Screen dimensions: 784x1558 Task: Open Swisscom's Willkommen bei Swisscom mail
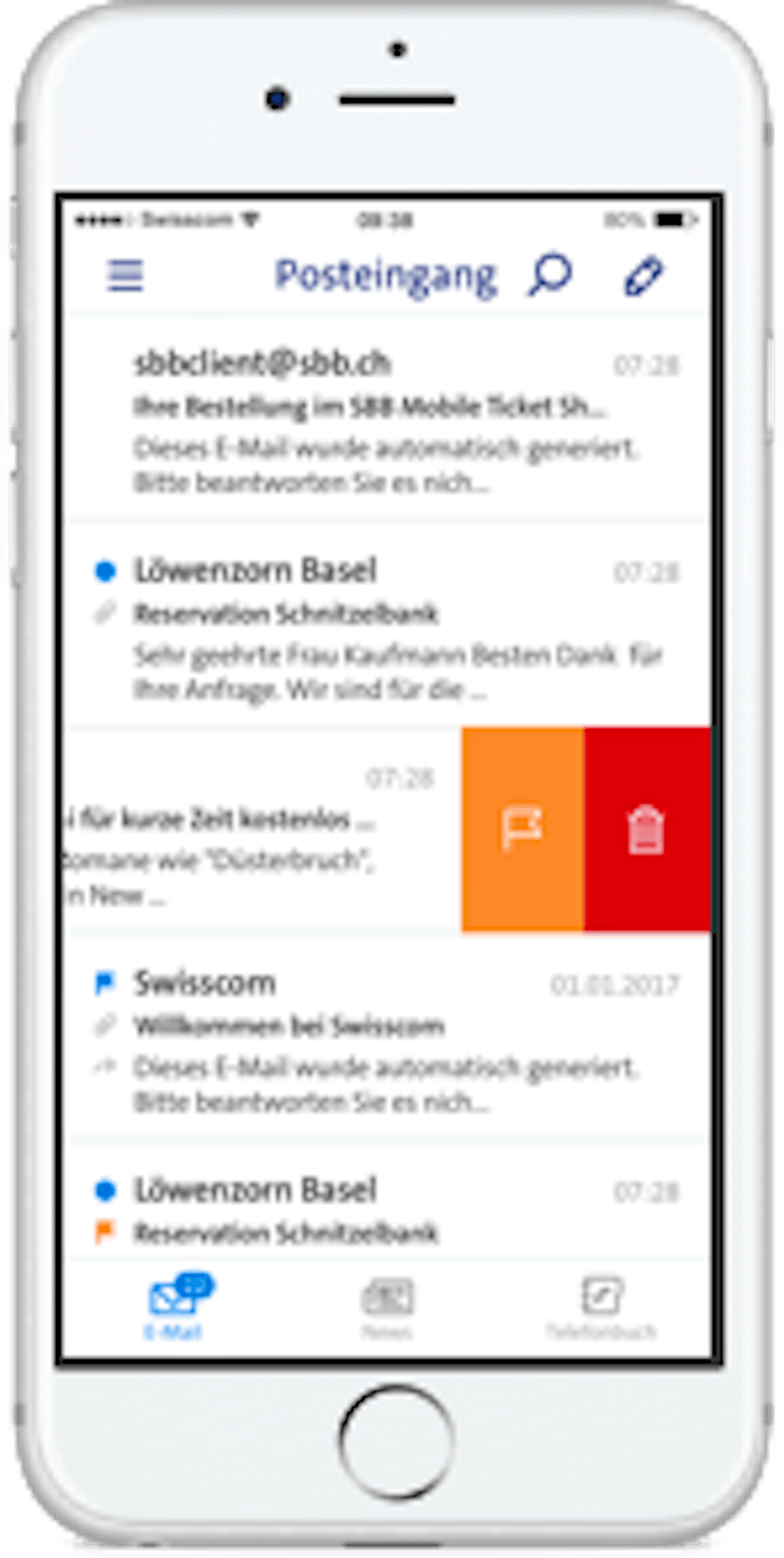tap(387, 1039)
